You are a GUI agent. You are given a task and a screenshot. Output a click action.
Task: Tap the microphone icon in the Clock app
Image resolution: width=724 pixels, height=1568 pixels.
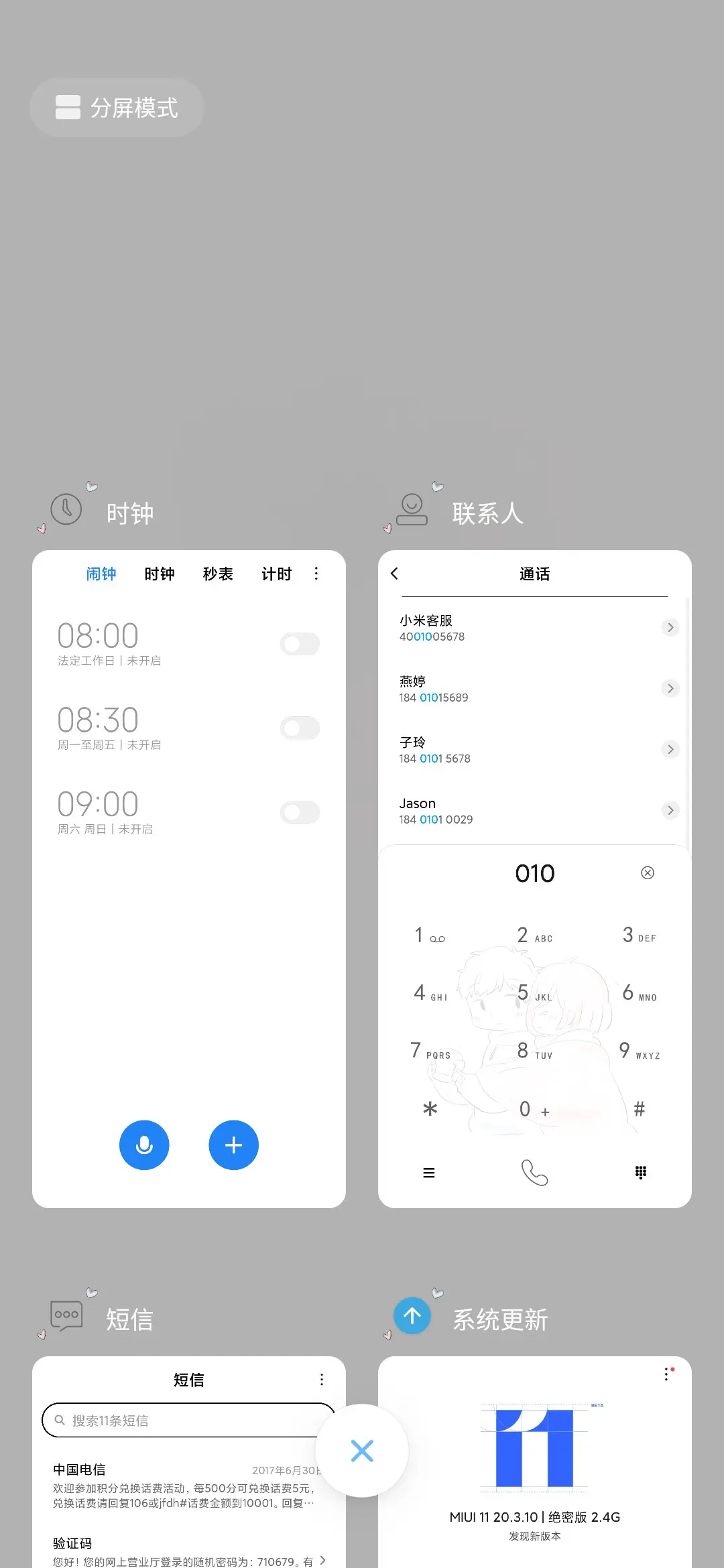(144, 1145)
